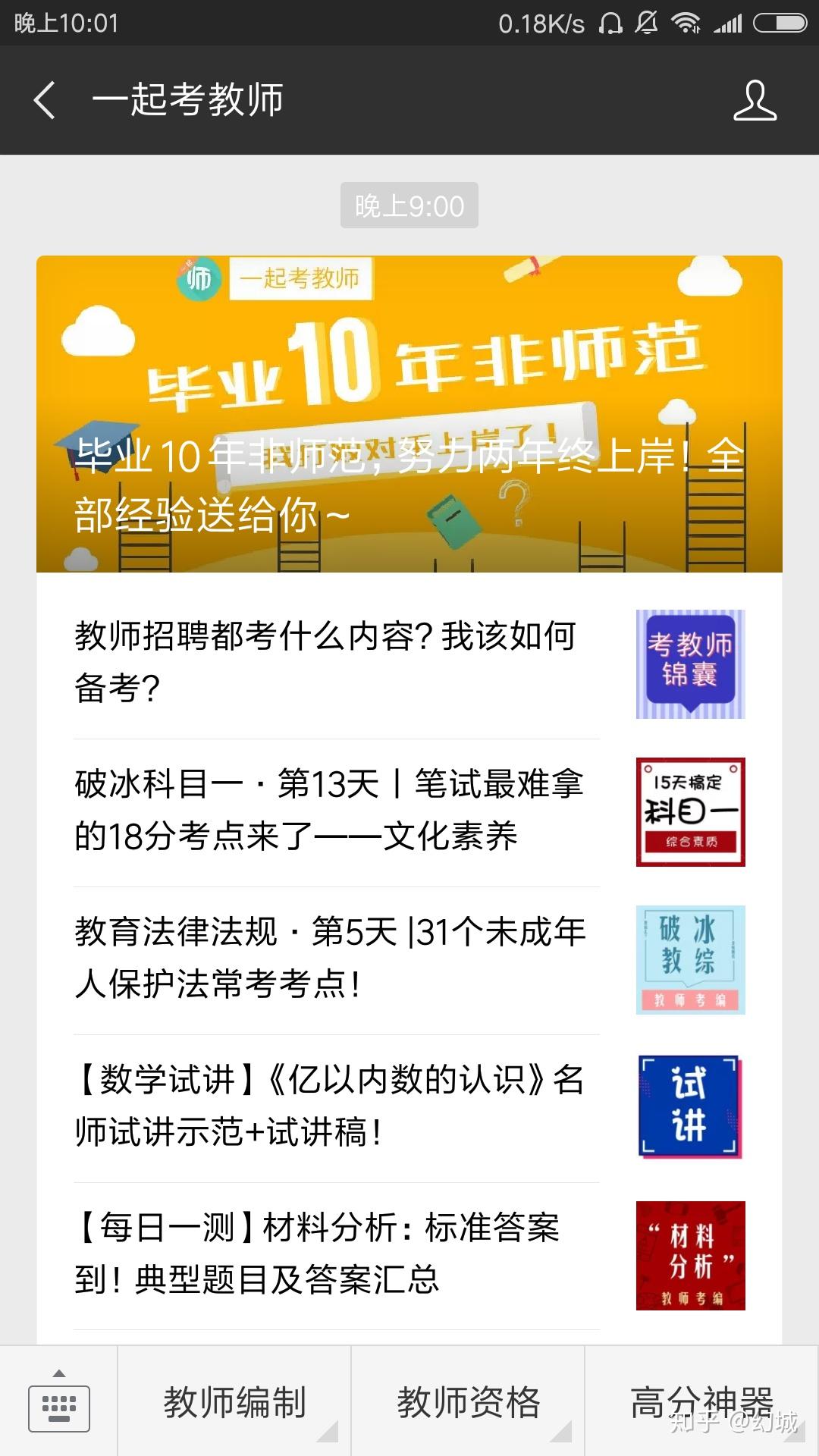
Task: Tap the back arrow to leave the chat
Action: [x=45, y=101]
